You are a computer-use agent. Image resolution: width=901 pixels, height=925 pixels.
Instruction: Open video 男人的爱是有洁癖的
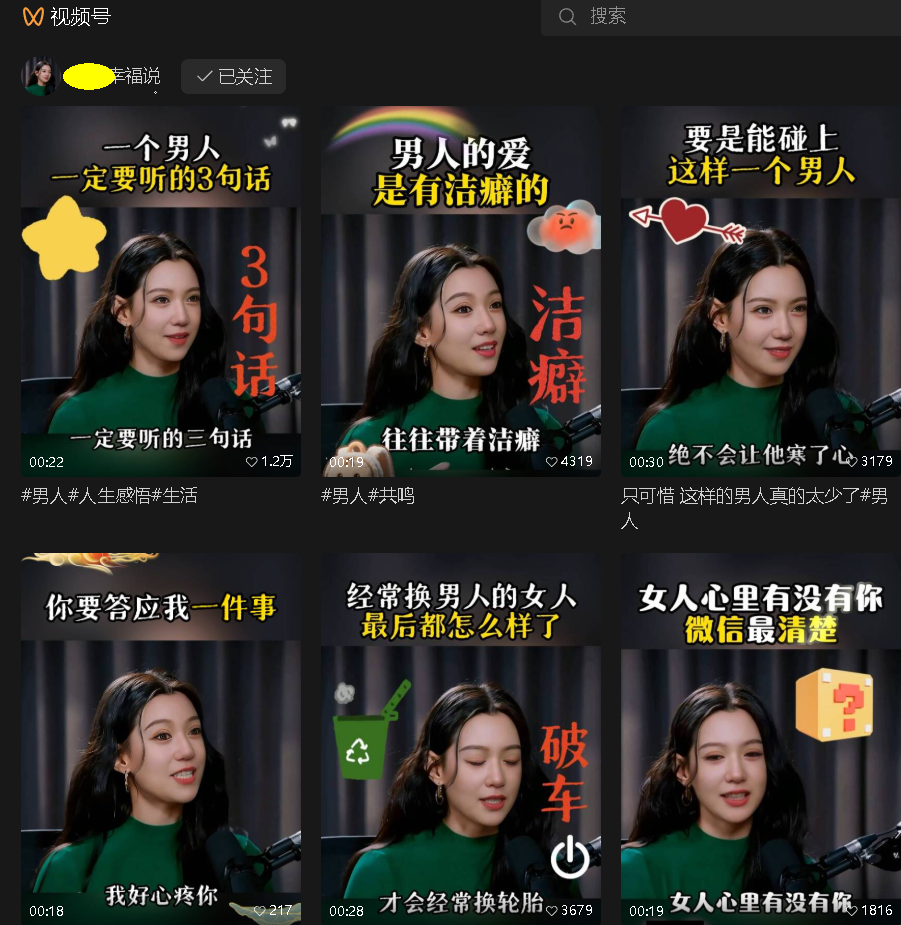click(461, 291)
